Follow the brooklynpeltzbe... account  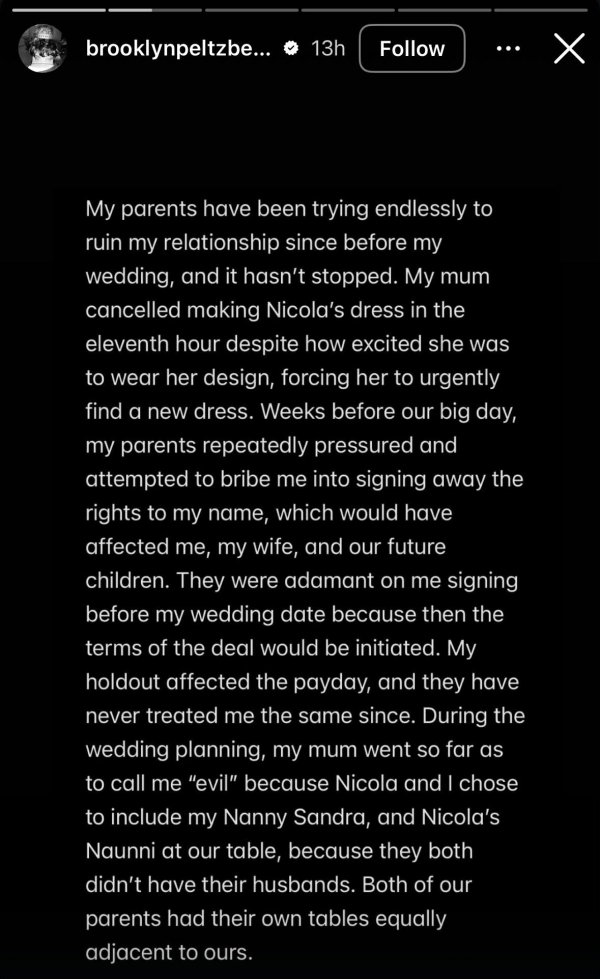point(412,48)
